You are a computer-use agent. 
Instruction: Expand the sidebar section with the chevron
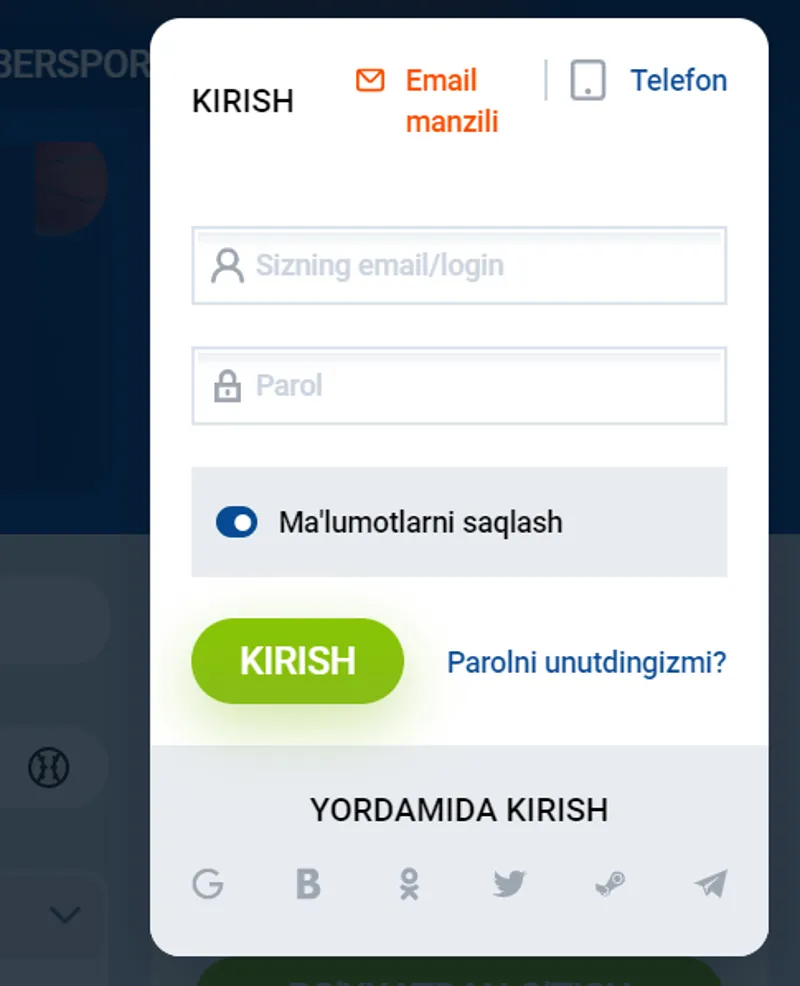click(64, 915)
